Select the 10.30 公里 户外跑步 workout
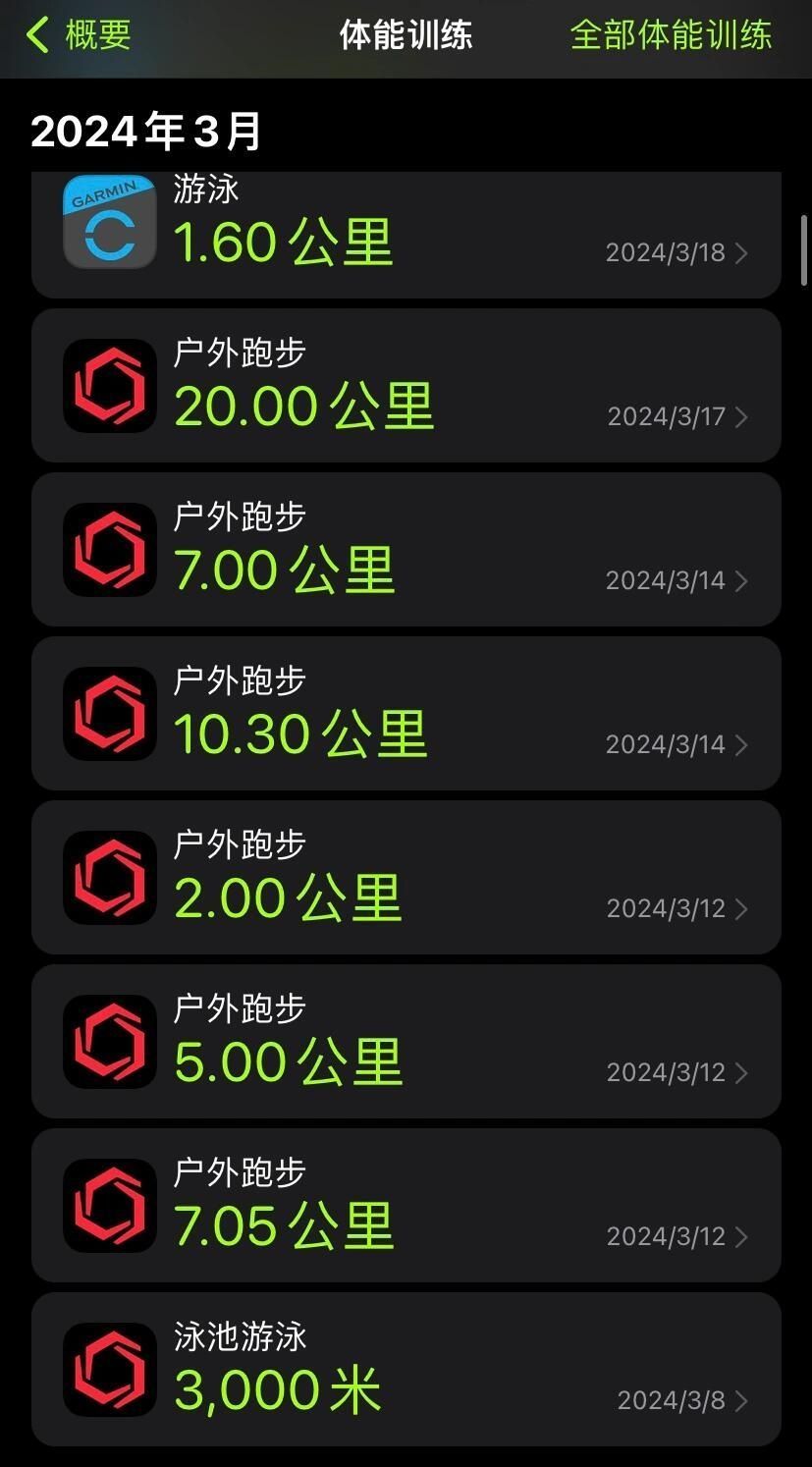Image resolution: width=812 pixels, height=1467 pixels. point(406,713)
